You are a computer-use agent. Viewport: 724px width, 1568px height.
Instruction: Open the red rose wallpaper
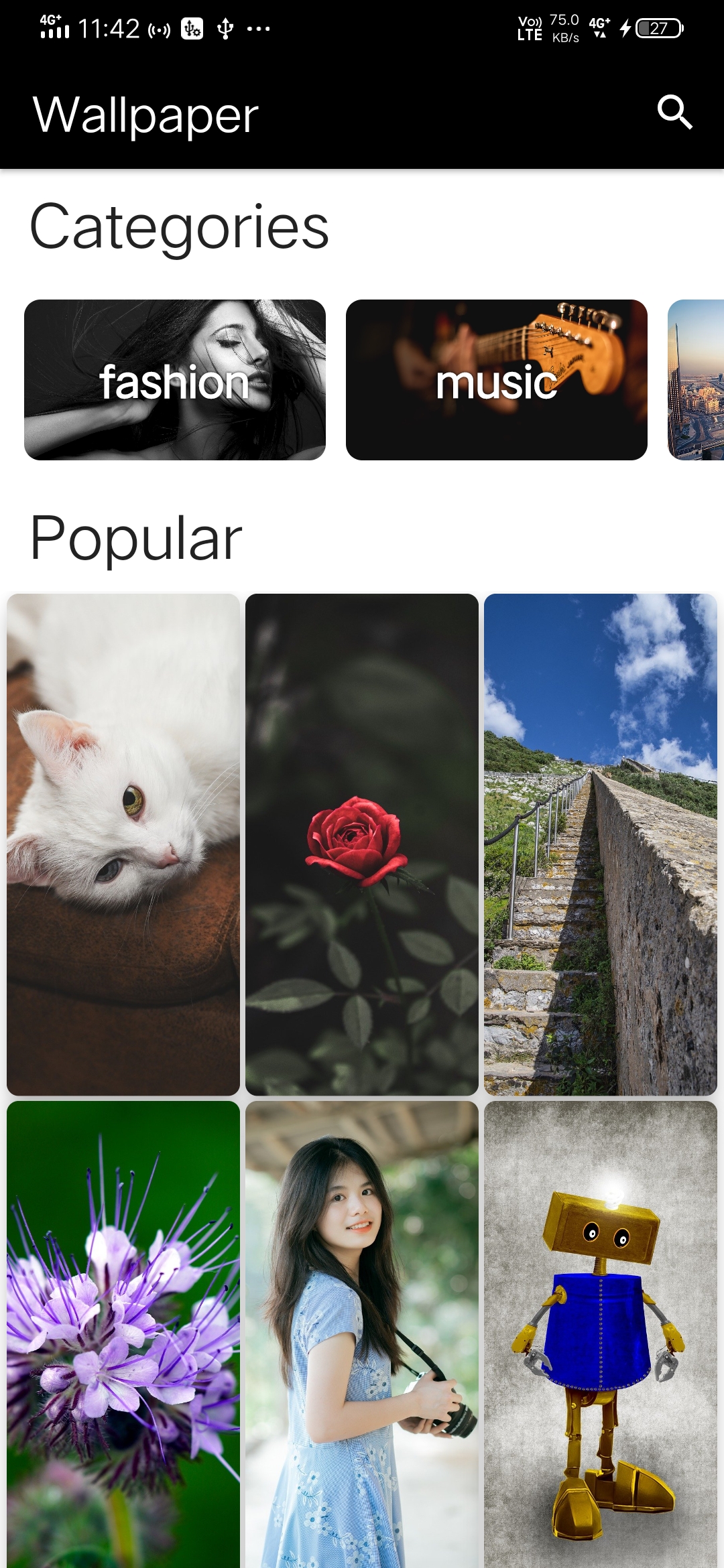point(362,844)
